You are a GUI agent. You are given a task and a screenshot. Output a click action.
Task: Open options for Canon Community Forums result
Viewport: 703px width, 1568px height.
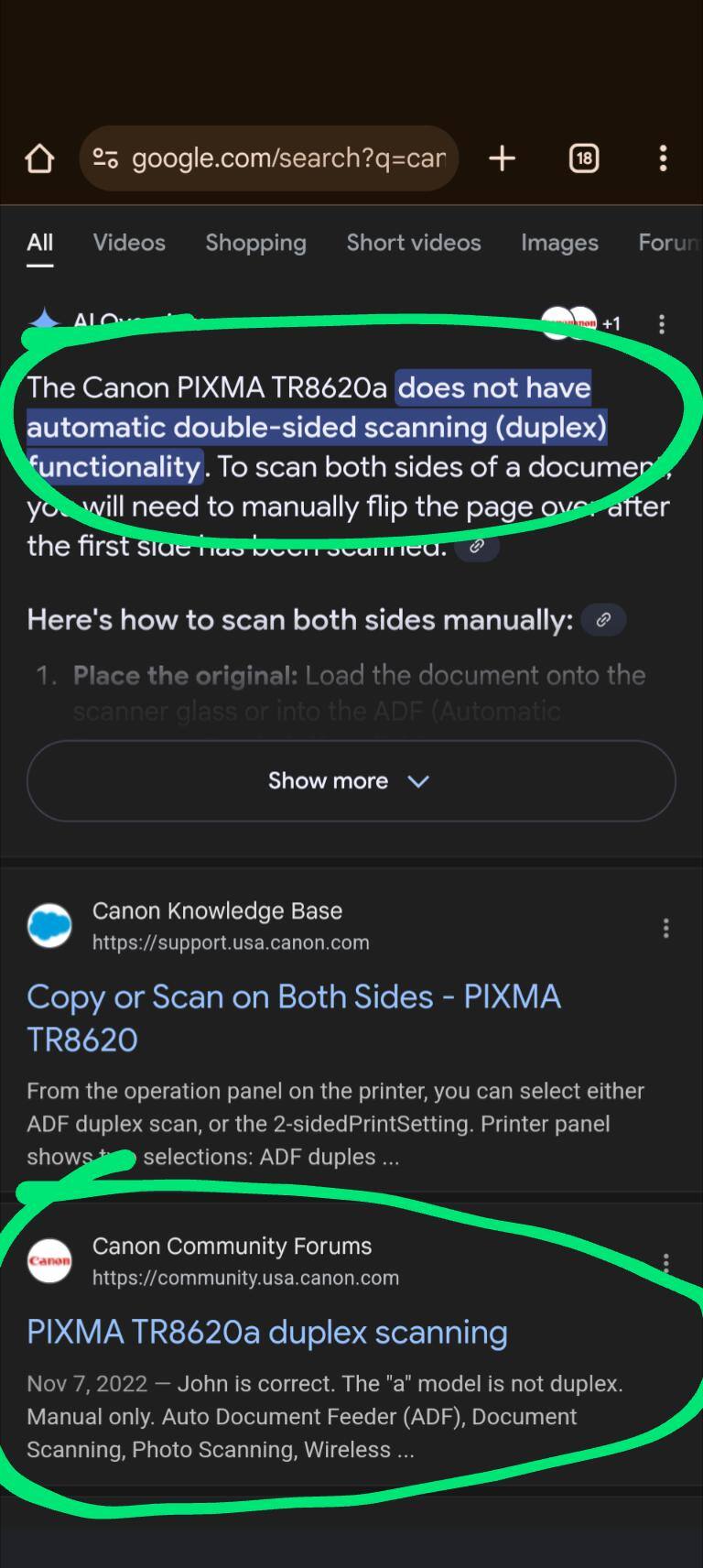665,1263
